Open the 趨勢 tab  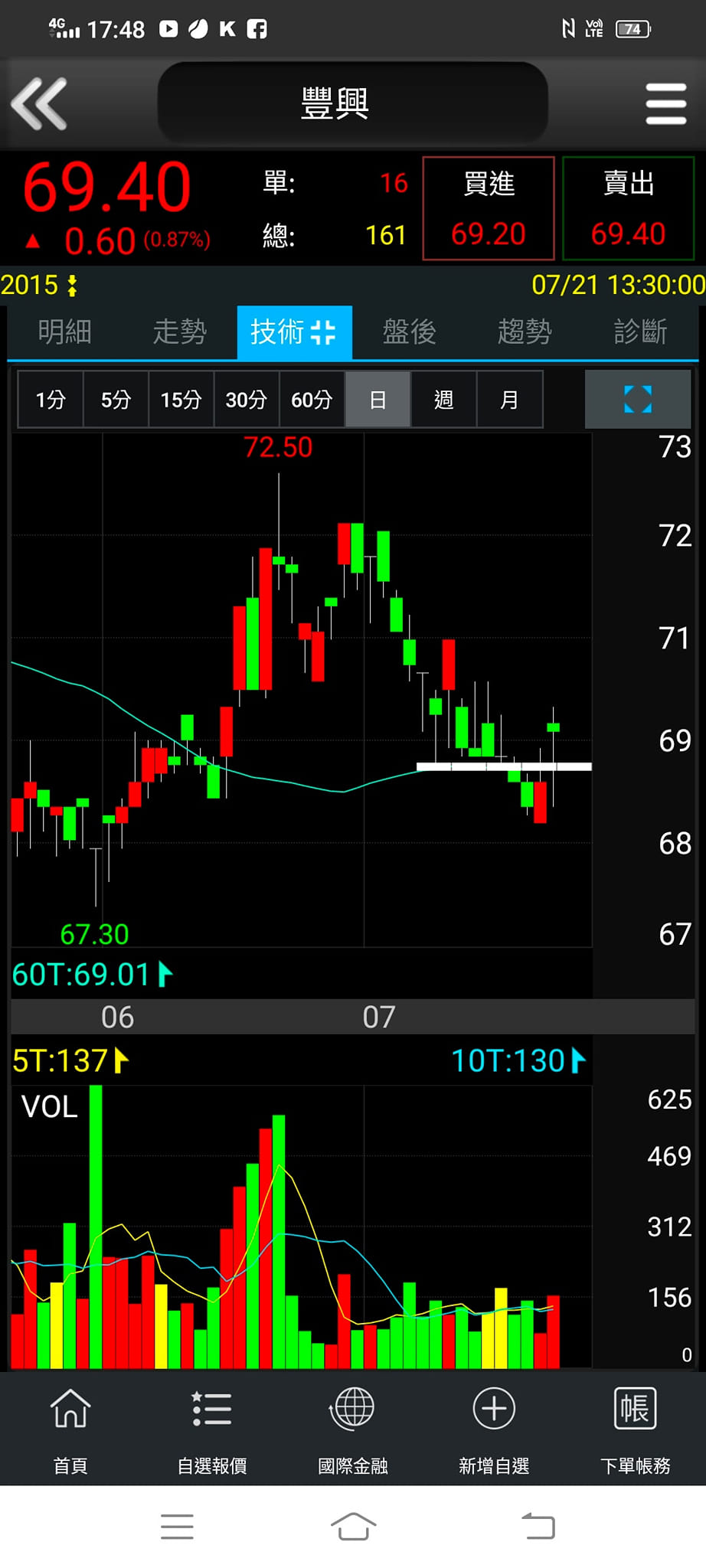[x=525, y=332]
